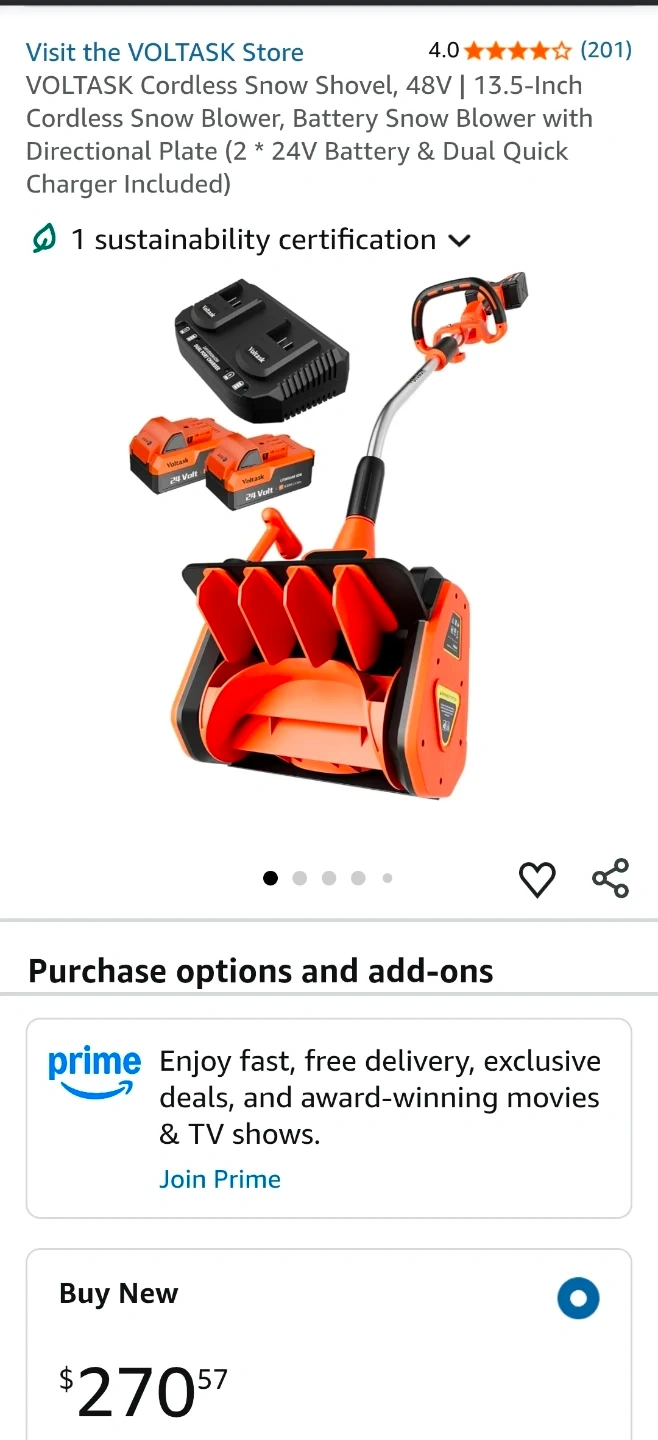Add this item to your wish list
The image size is (658, 1440).
537,879
